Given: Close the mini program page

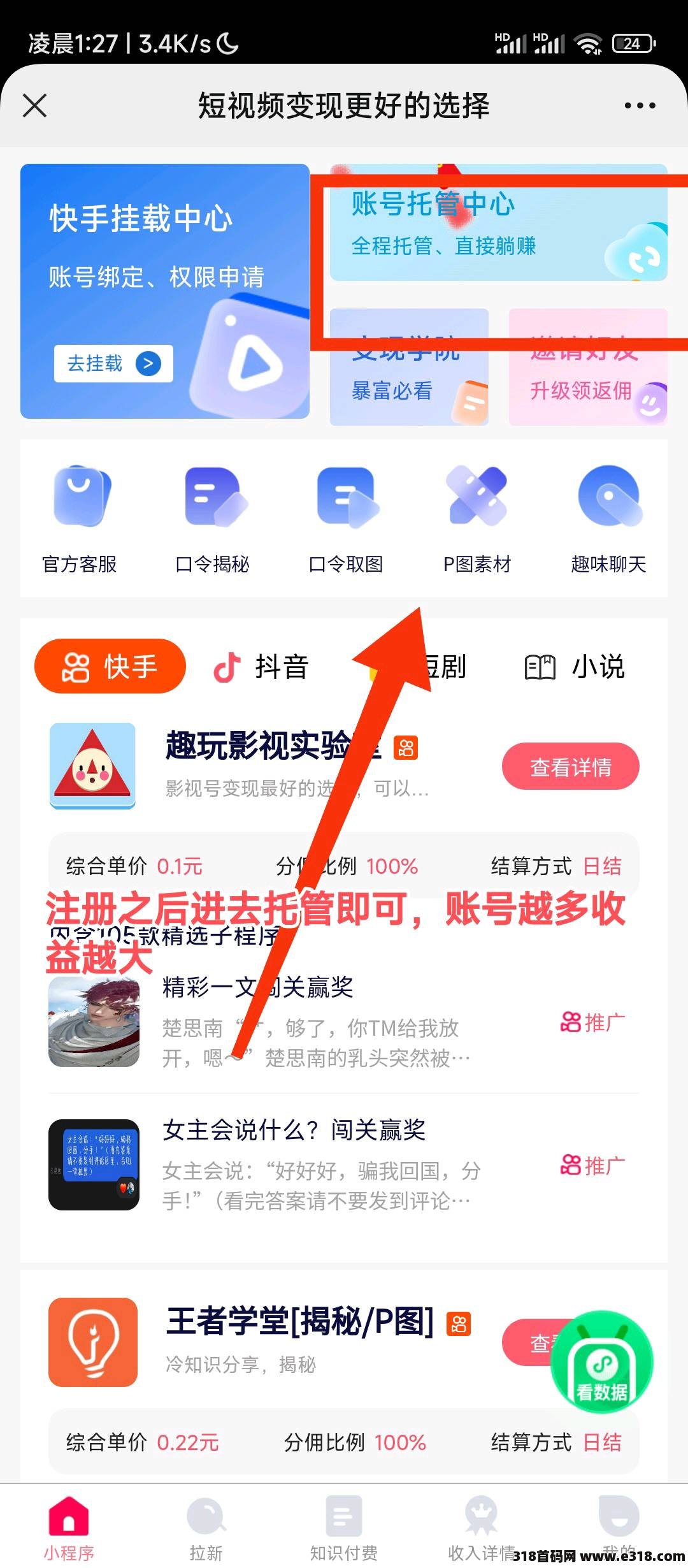Looking at the screenshot, I should pos(35,106).
